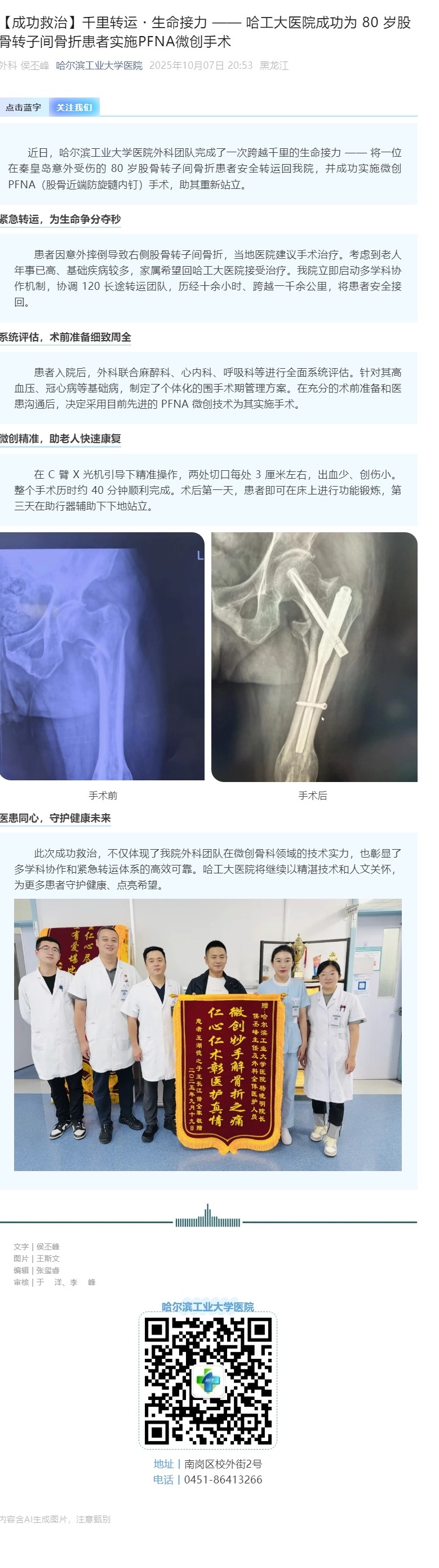View the 手术后 X-ray image

[x=314, y=657]
